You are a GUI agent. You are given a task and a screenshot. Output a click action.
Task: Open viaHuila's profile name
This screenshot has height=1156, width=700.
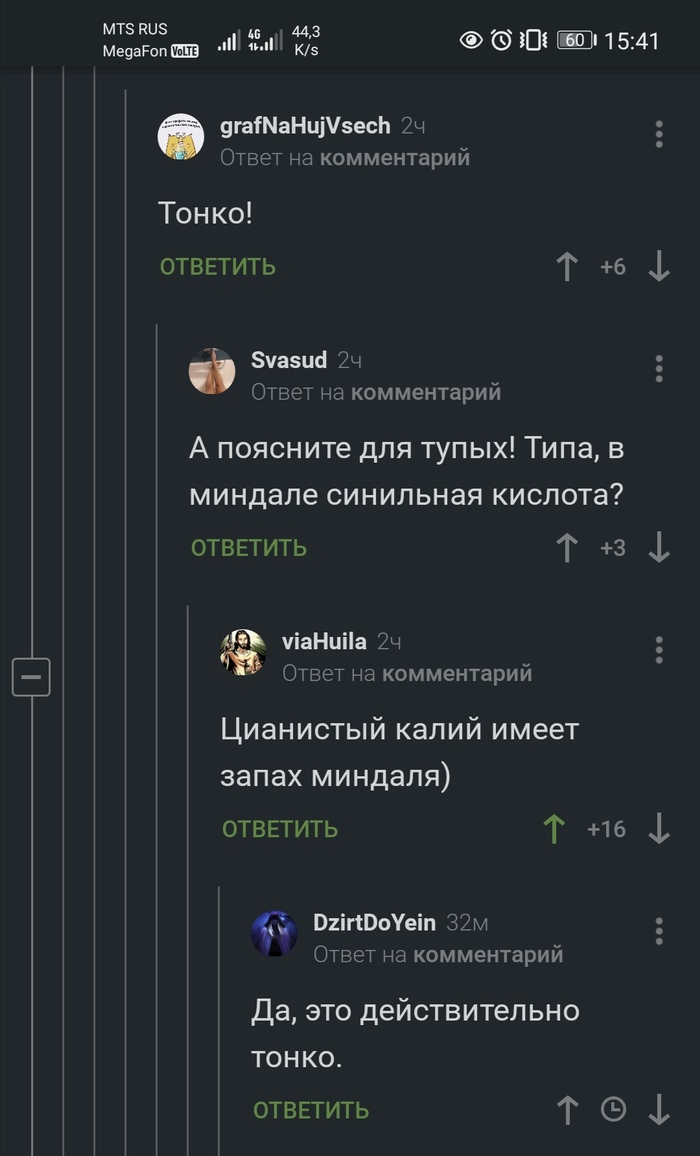pyautogui.click(x=324, y=641)
